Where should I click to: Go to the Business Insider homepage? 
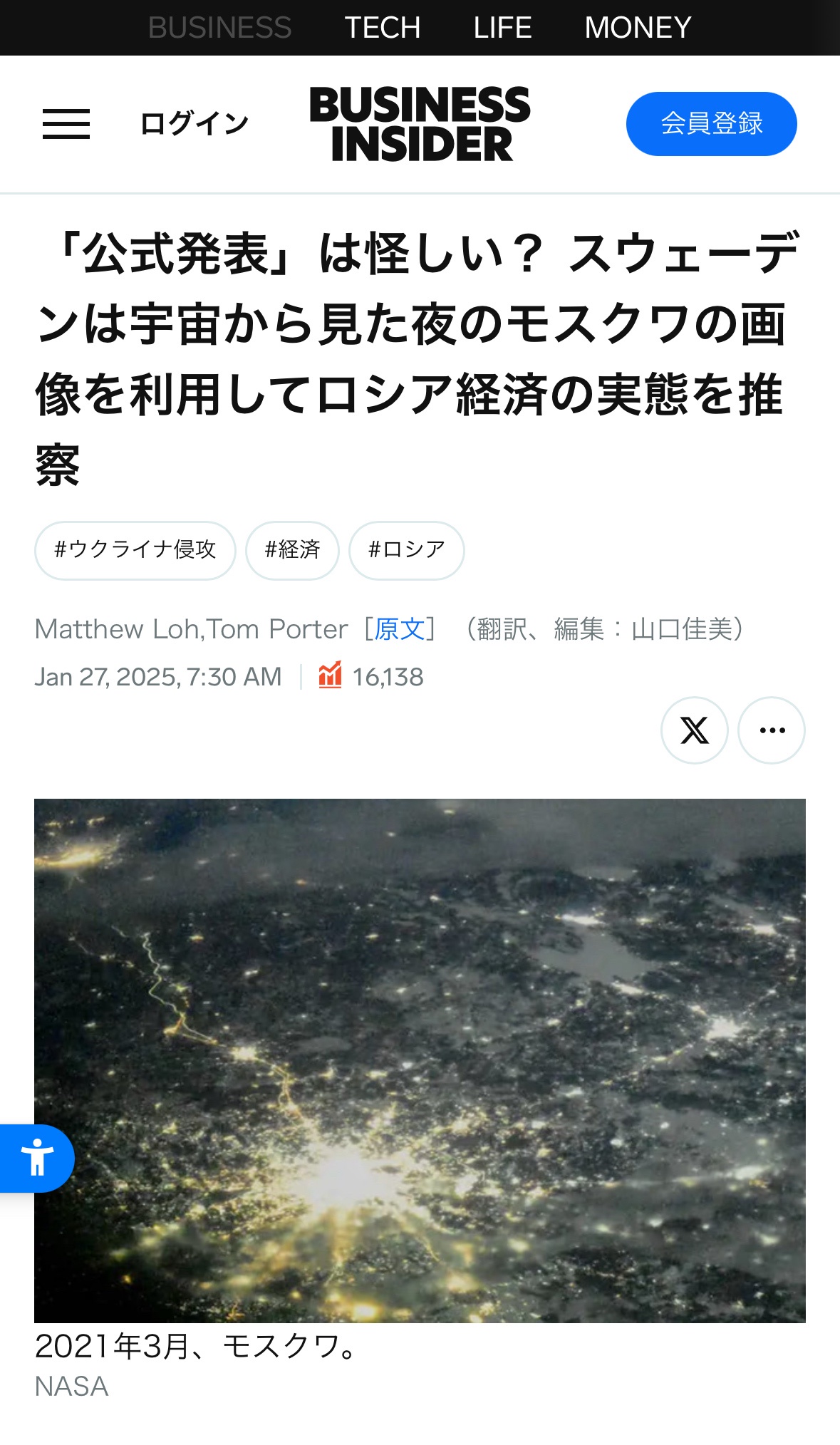(420, 124)
